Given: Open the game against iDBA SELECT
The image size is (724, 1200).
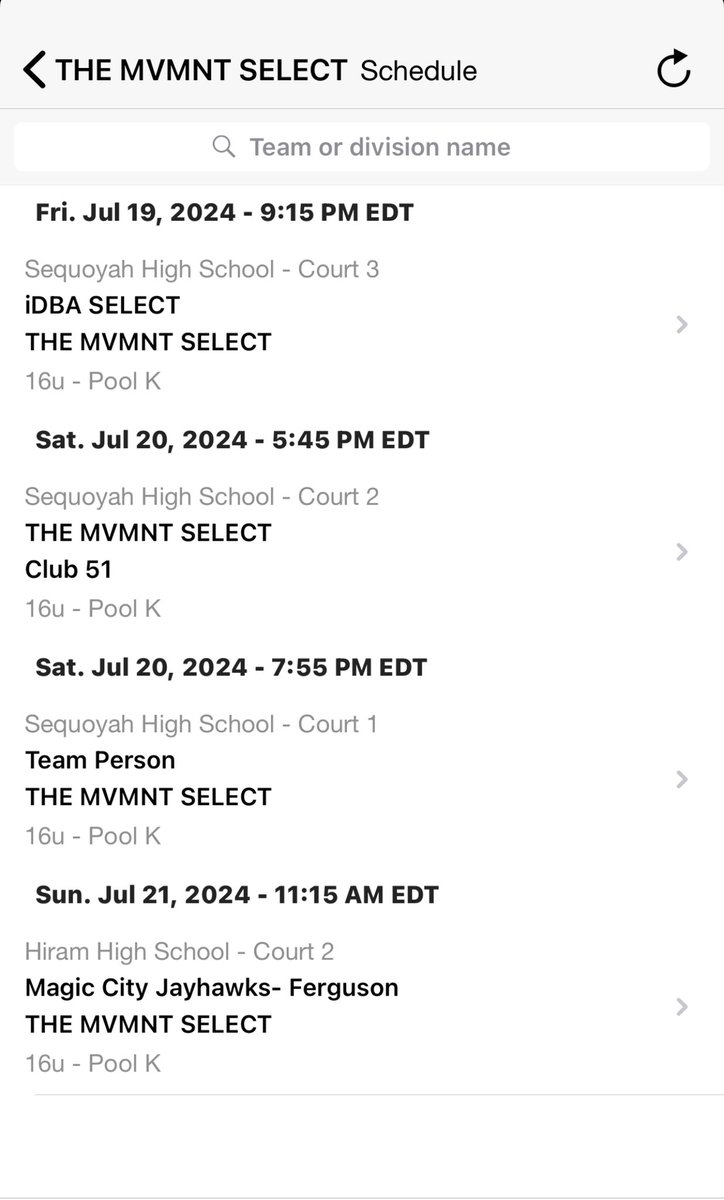Looking at the screenshot, I should coord(362,324).
